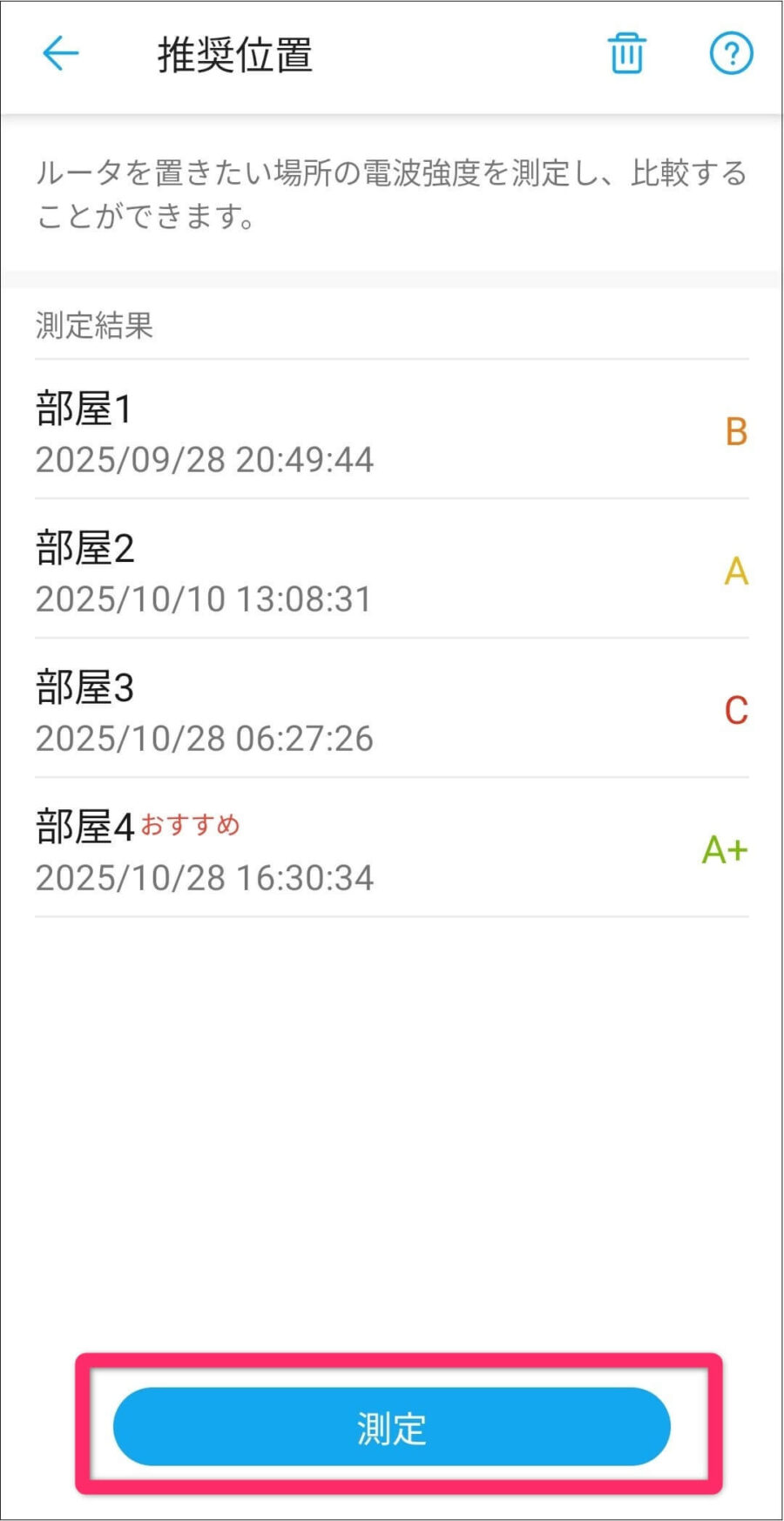Tap the timestamp under 部屋2

tap(203, 599)
